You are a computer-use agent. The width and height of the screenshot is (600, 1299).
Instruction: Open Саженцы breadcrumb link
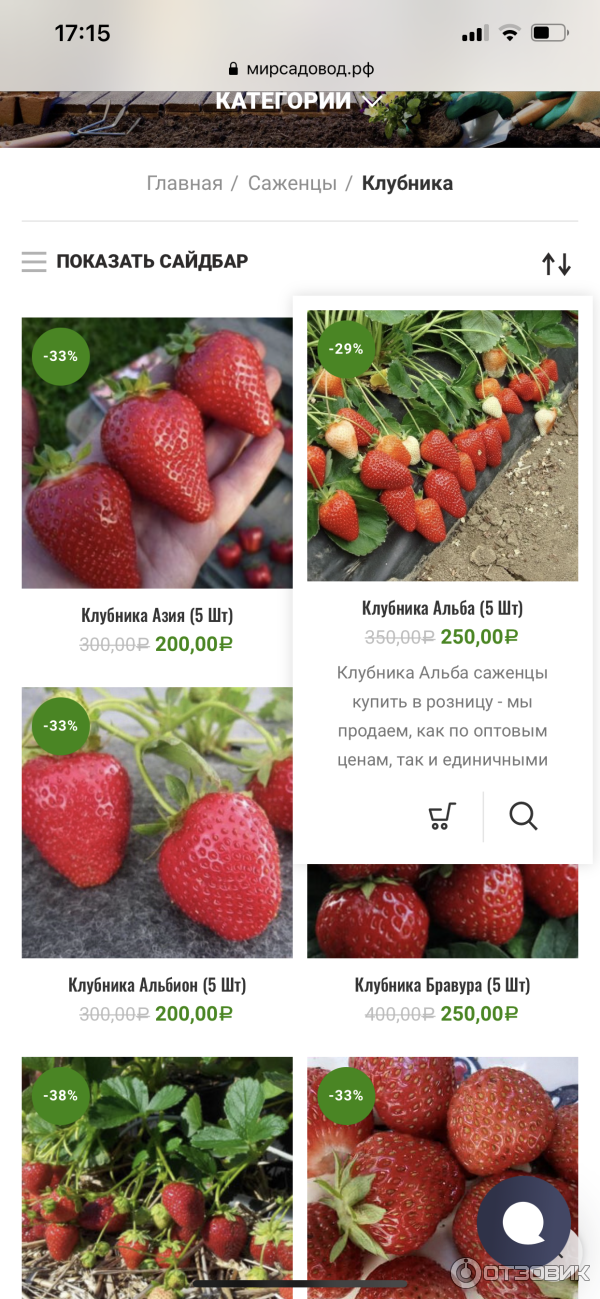(x=292, y=183)
